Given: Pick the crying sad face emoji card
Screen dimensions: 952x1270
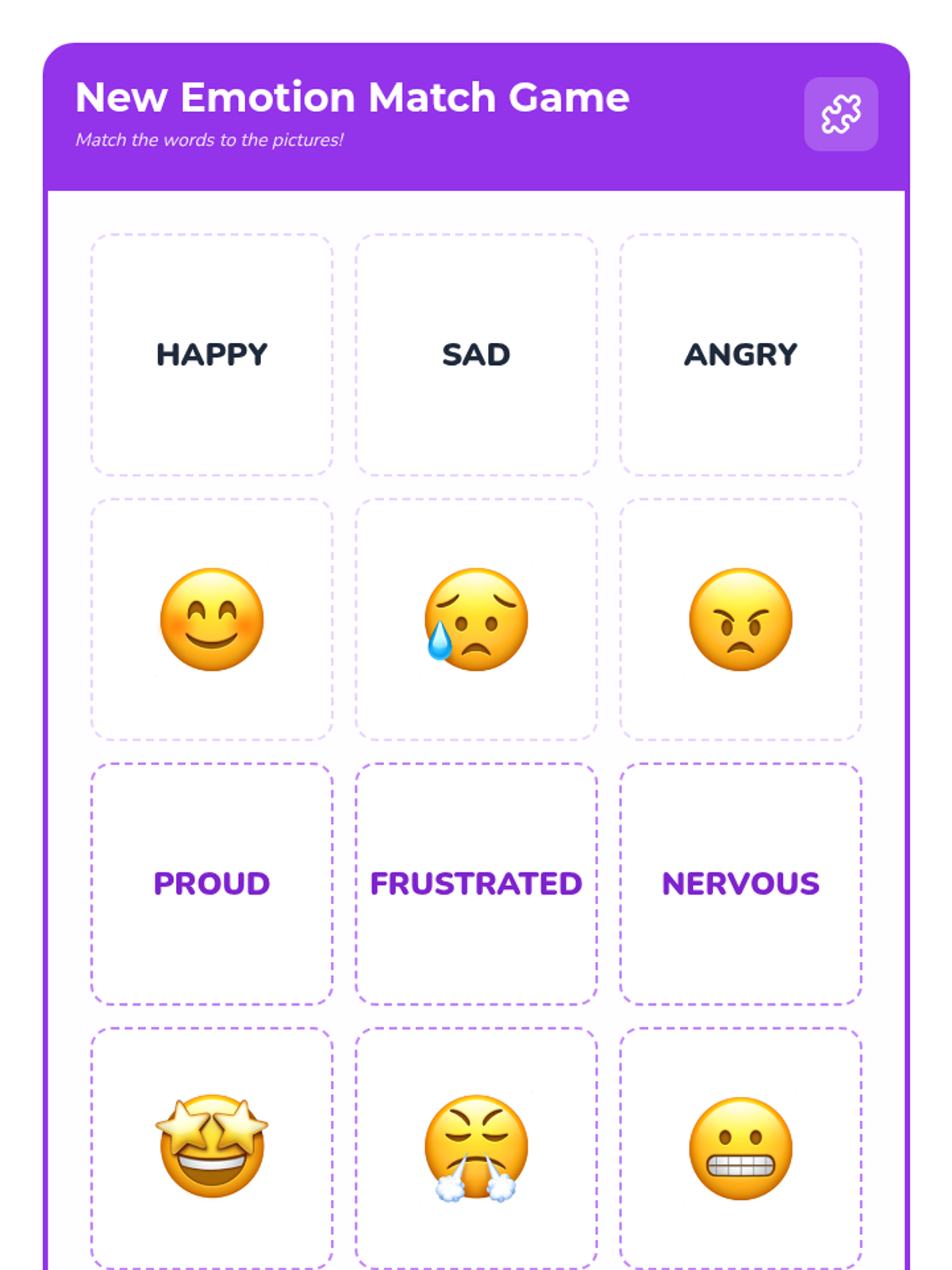Looking at the screenshot, I should (476, 619).
